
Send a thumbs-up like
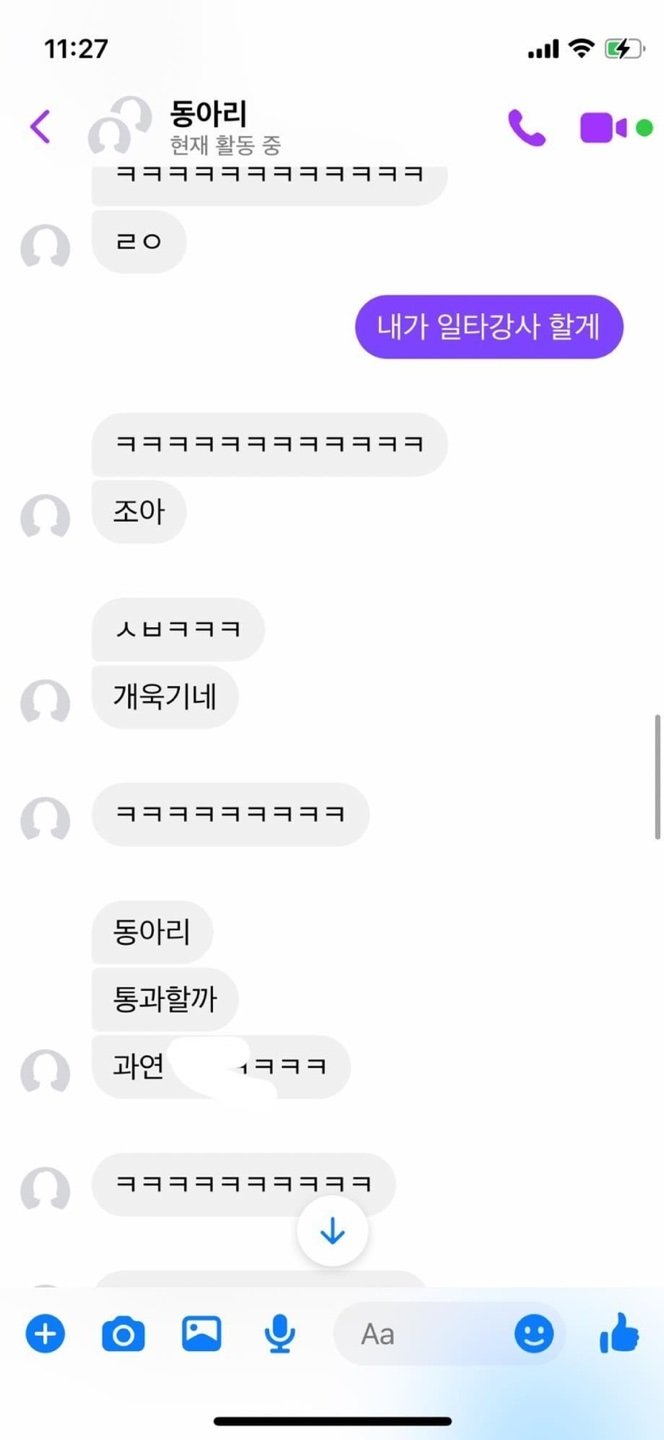619,1332
